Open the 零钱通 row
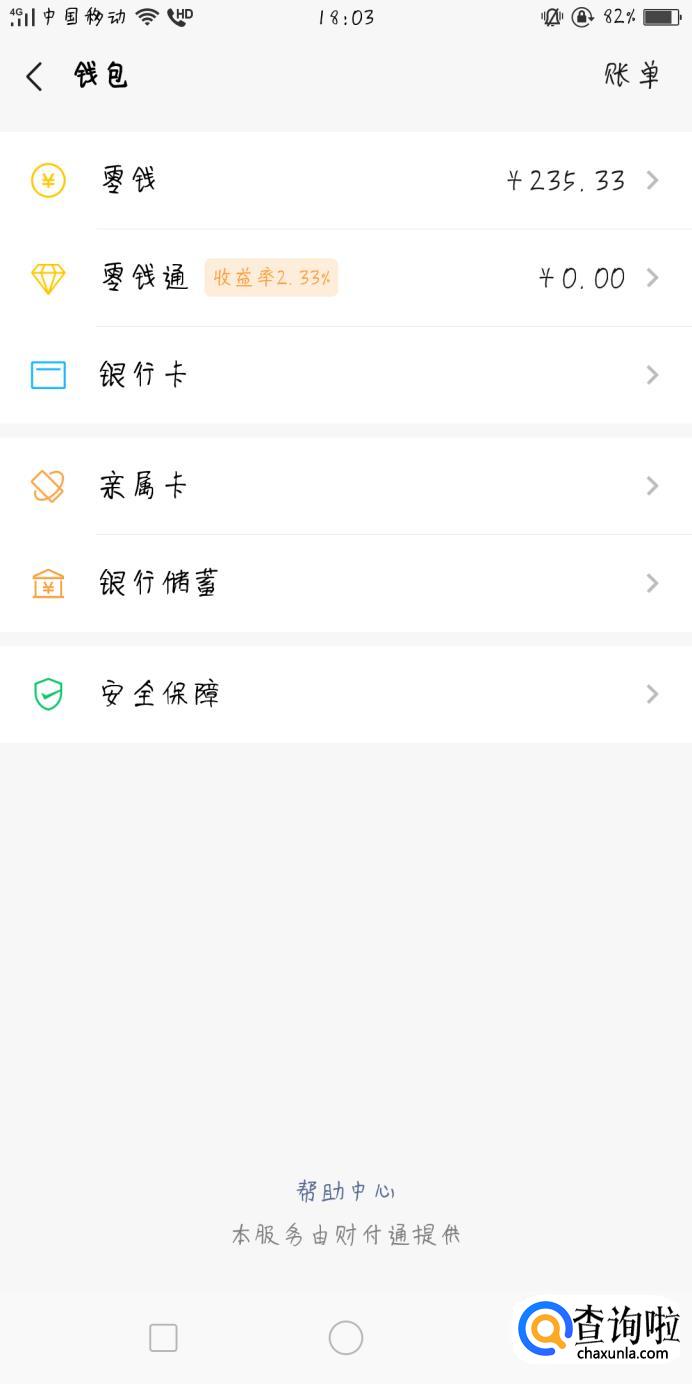The image size is (692, 1384). pyautogui.click(x=346, y=278)
